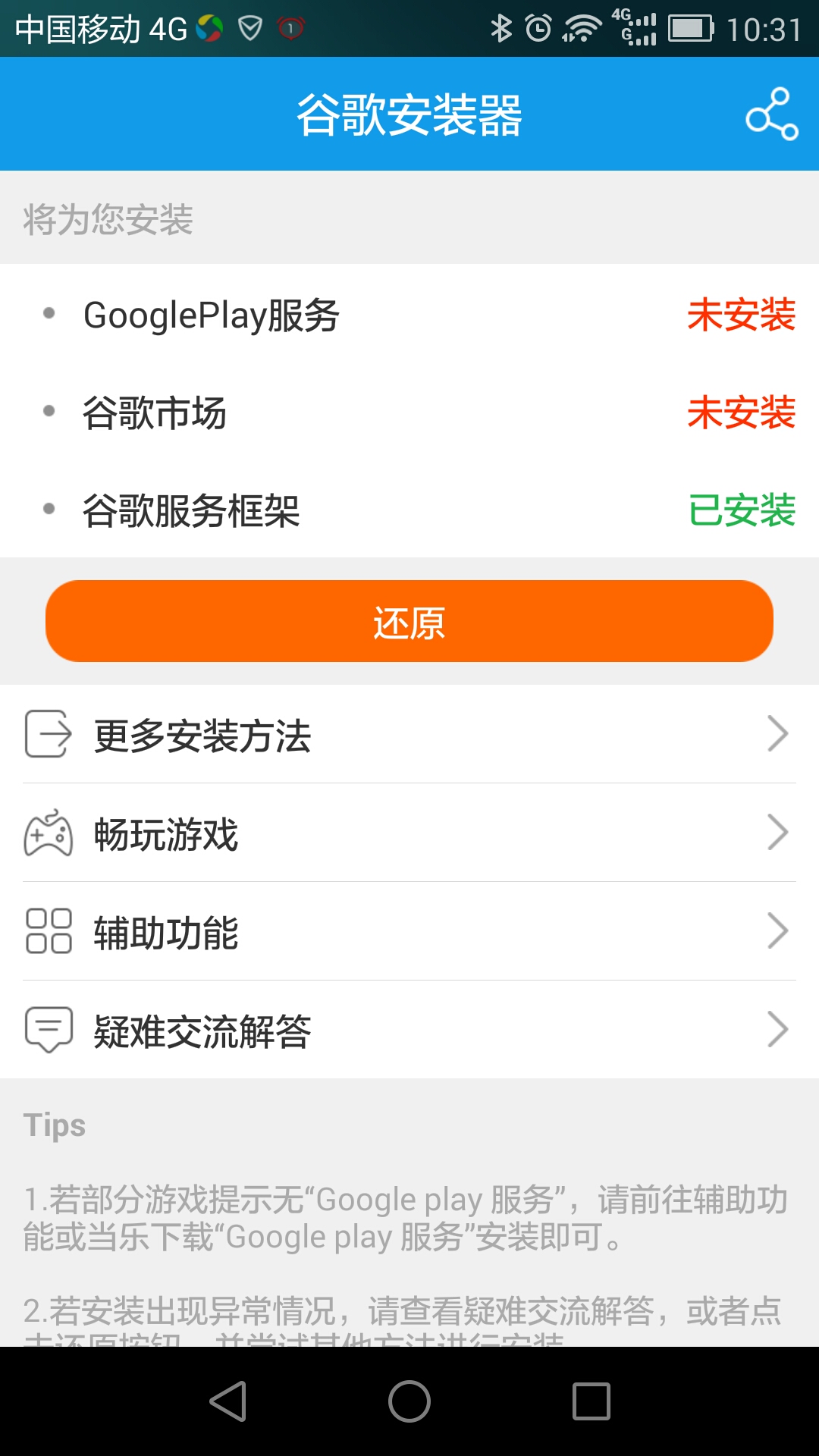Open the 畅玩游戏 games row
The height and width of the screenshot is (1456, 819).
coord(409,833)
